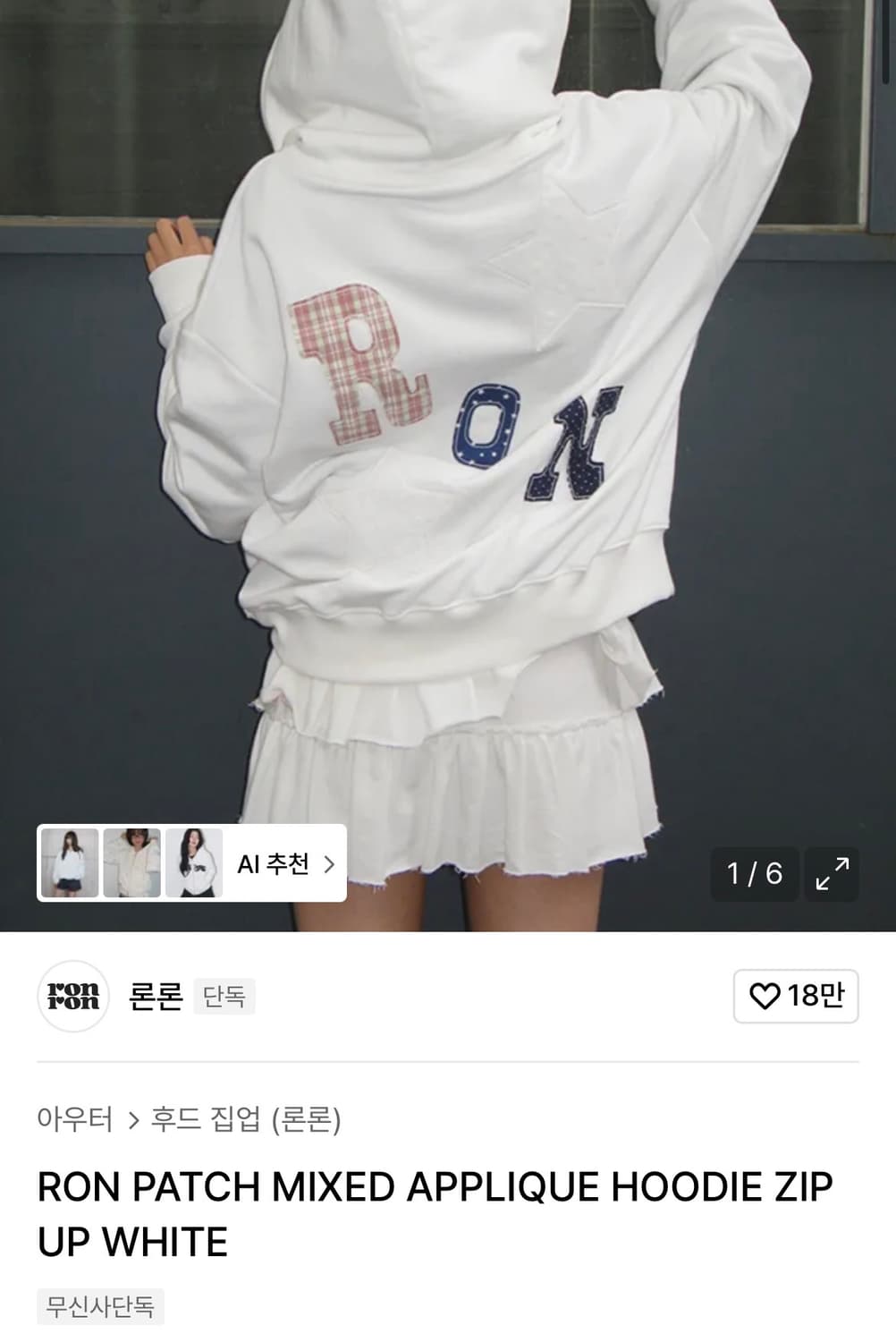The width and height of the screenshot is (896, 1342).
Task: Toggle the product favorite status
Action: coord(795,997)
